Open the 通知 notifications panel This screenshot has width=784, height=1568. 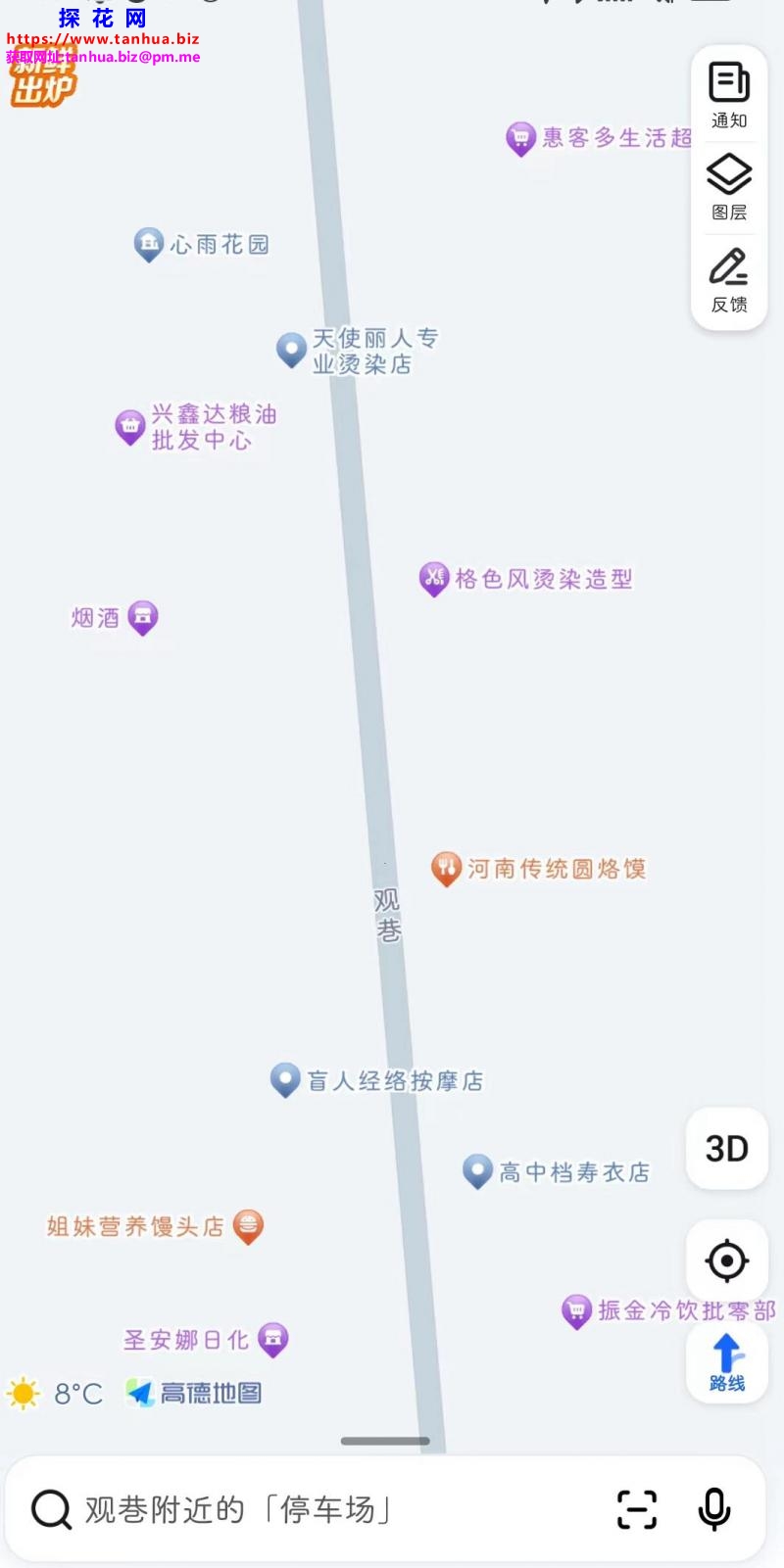point(728,95)
